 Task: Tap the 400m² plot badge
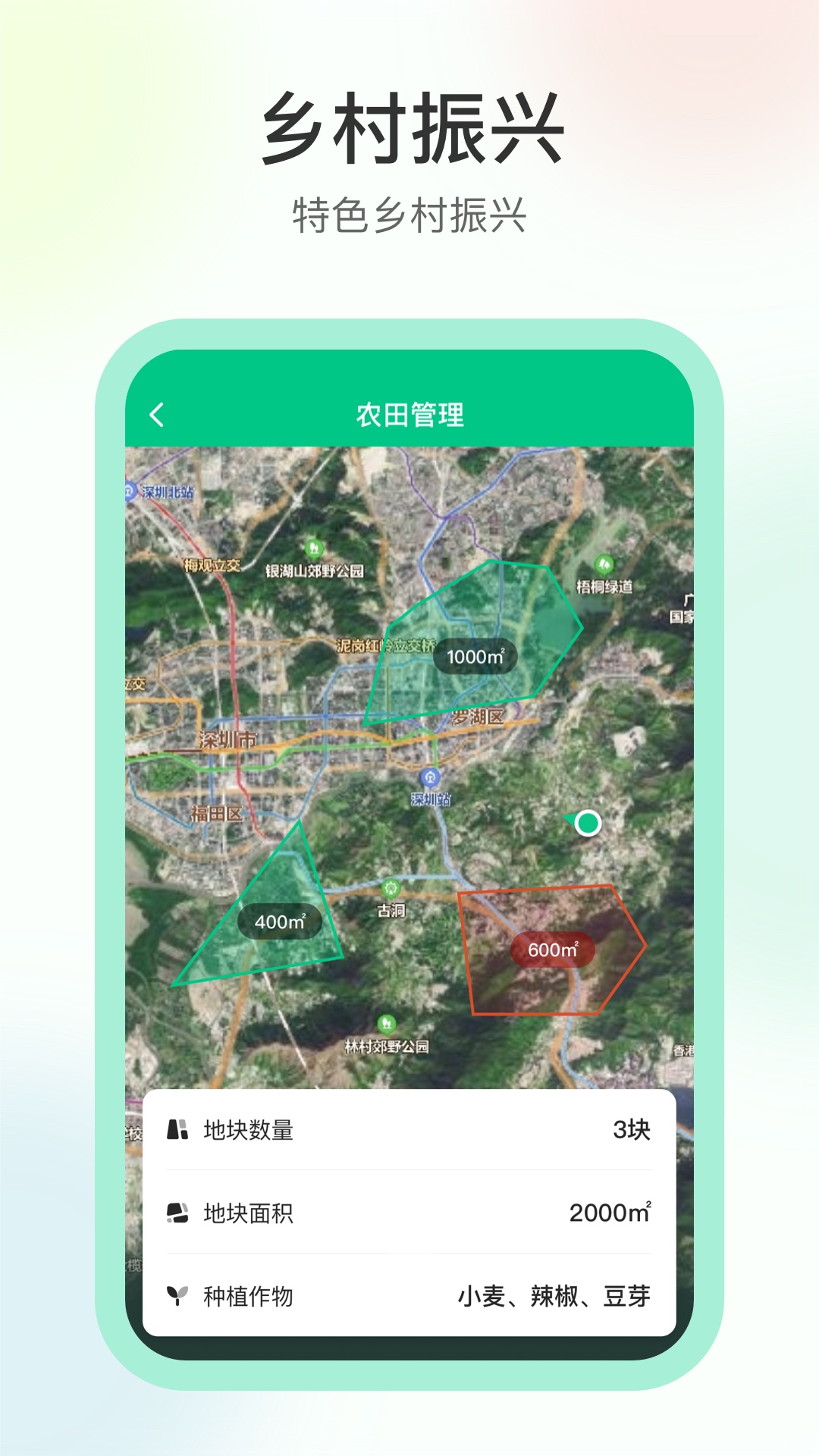(x=280, y=921)
